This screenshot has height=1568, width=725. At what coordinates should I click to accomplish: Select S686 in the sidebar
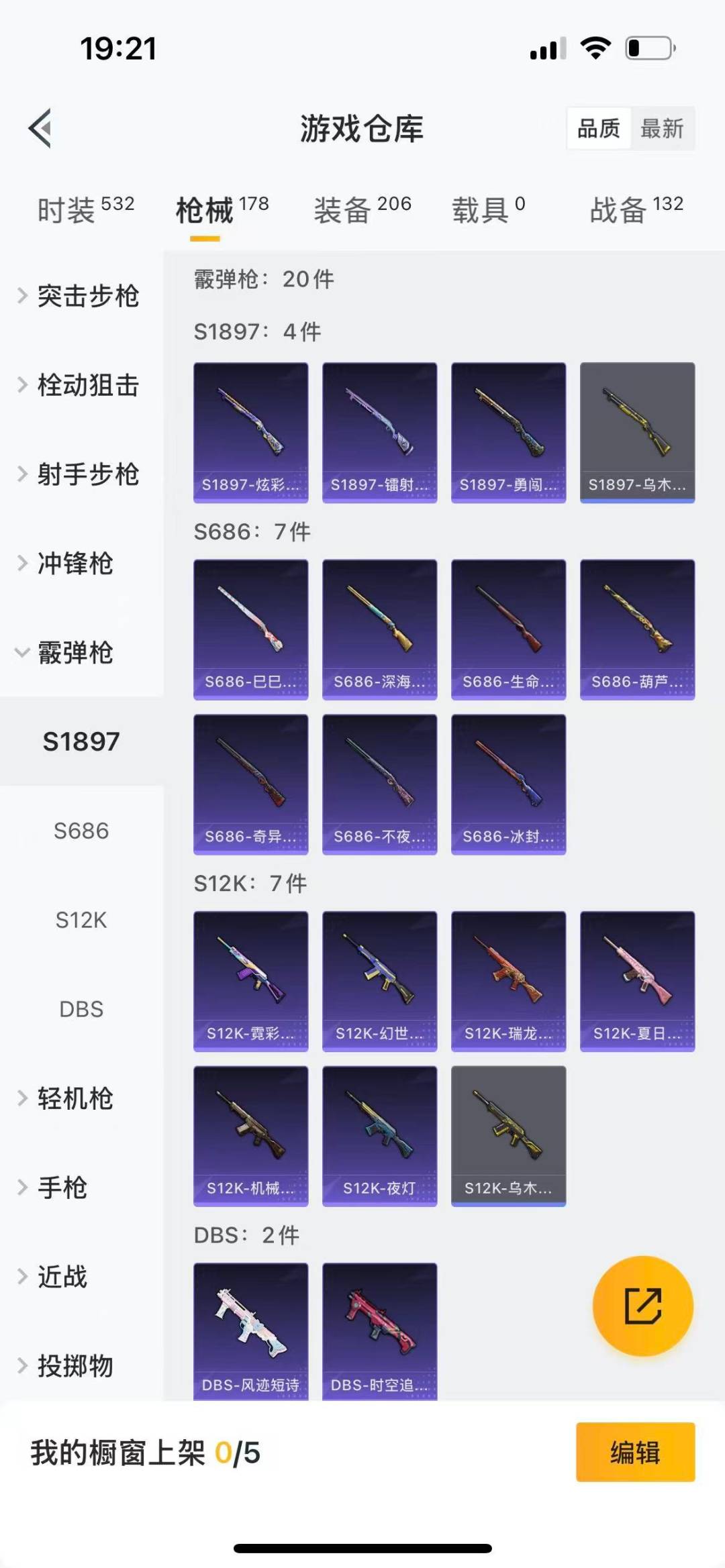(82, 831)
